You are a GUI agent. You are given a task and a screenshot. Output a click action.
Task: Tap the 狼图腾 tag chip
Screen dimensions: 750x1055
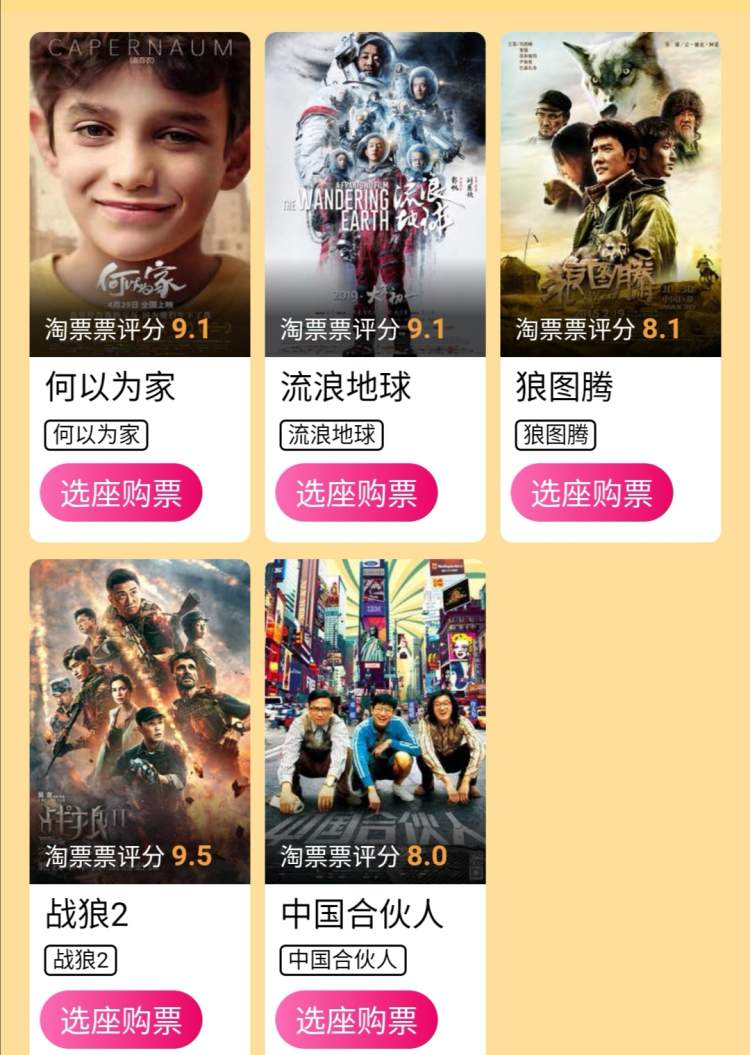(x=555, y=435)
